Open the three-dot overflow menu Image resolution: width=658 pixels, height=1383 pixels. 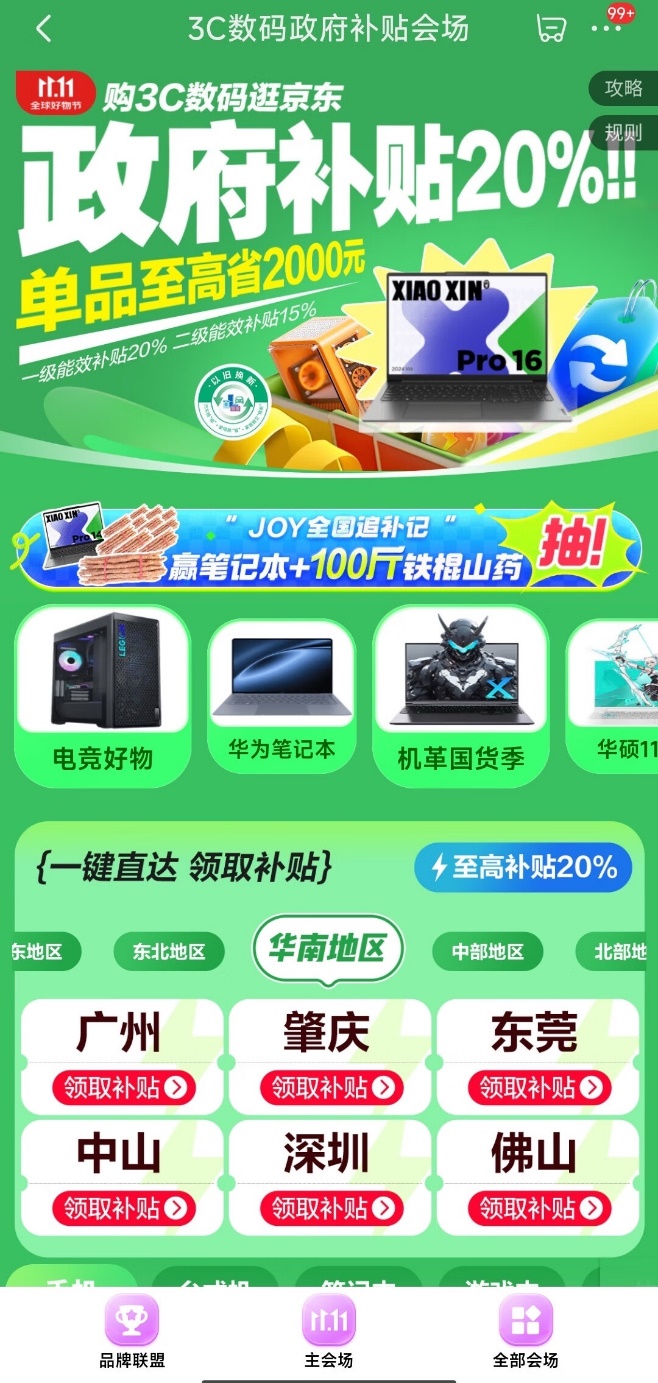pos(605,29)
